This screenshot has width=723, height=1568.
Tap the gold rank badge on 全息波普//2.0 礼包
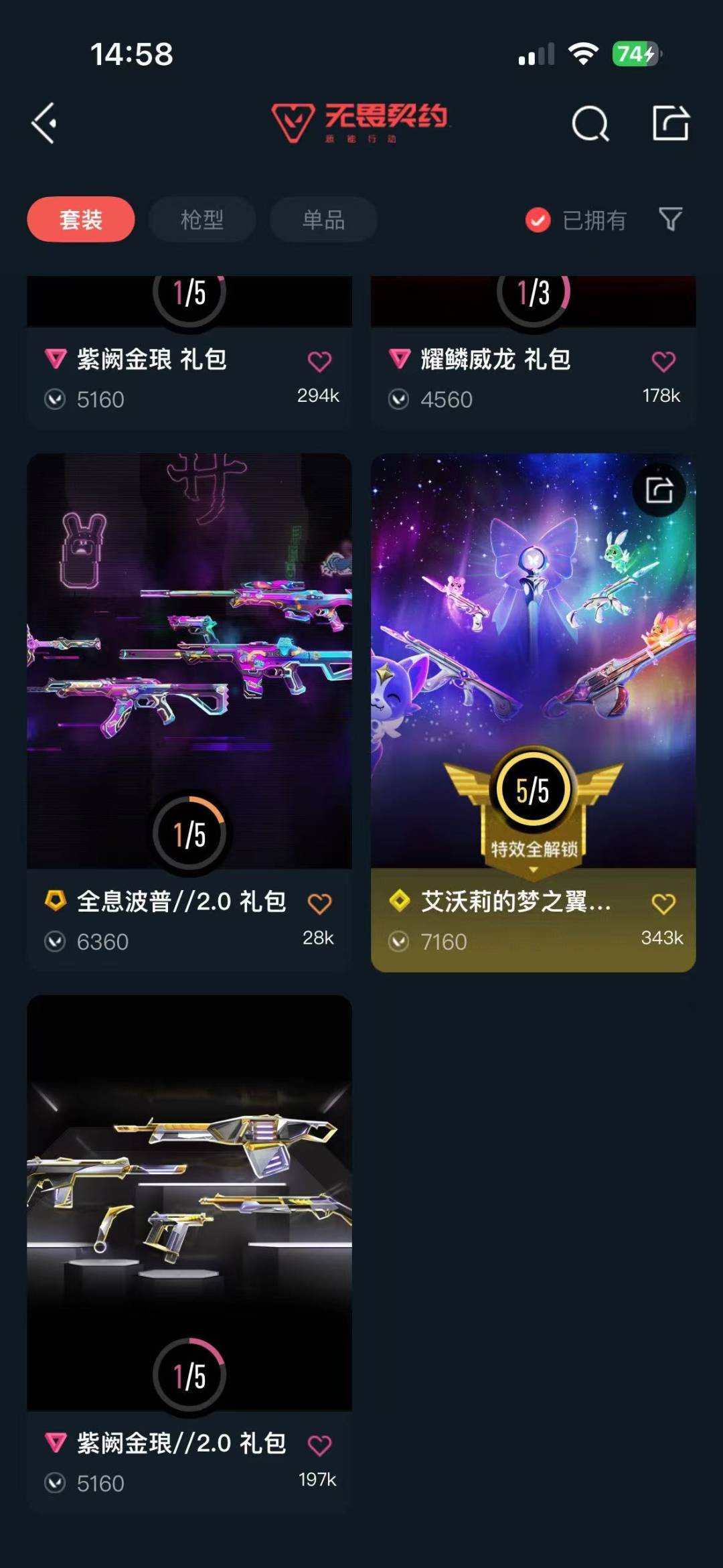tap(56, 902)
